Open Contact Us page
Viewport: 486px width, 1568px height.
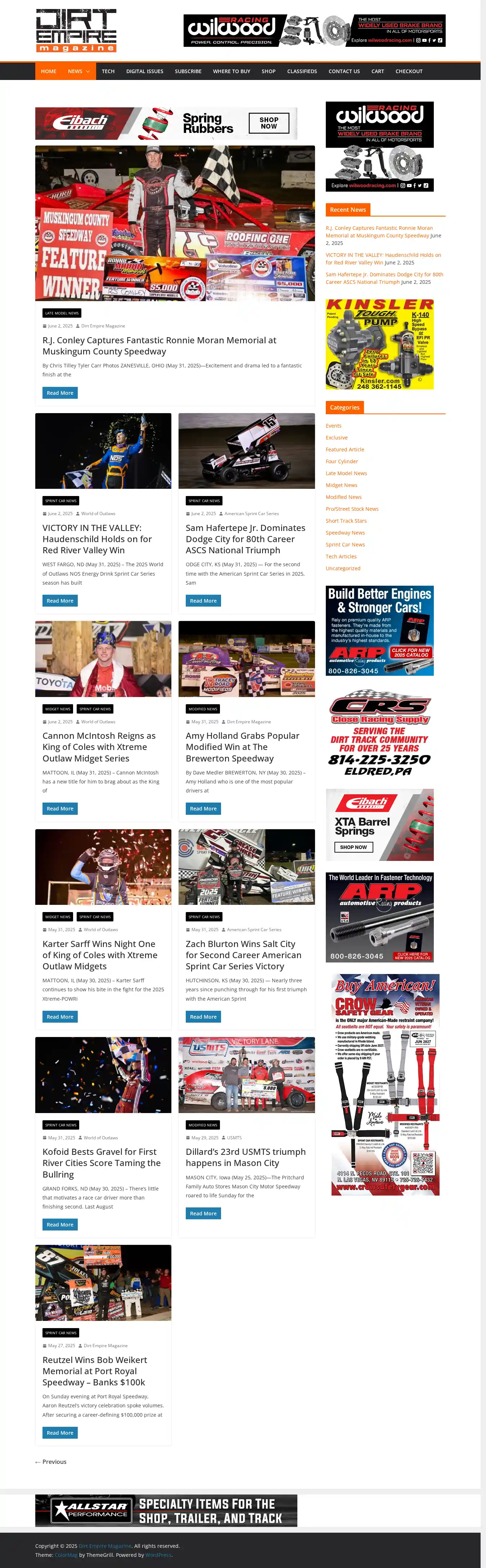point(344,71)
